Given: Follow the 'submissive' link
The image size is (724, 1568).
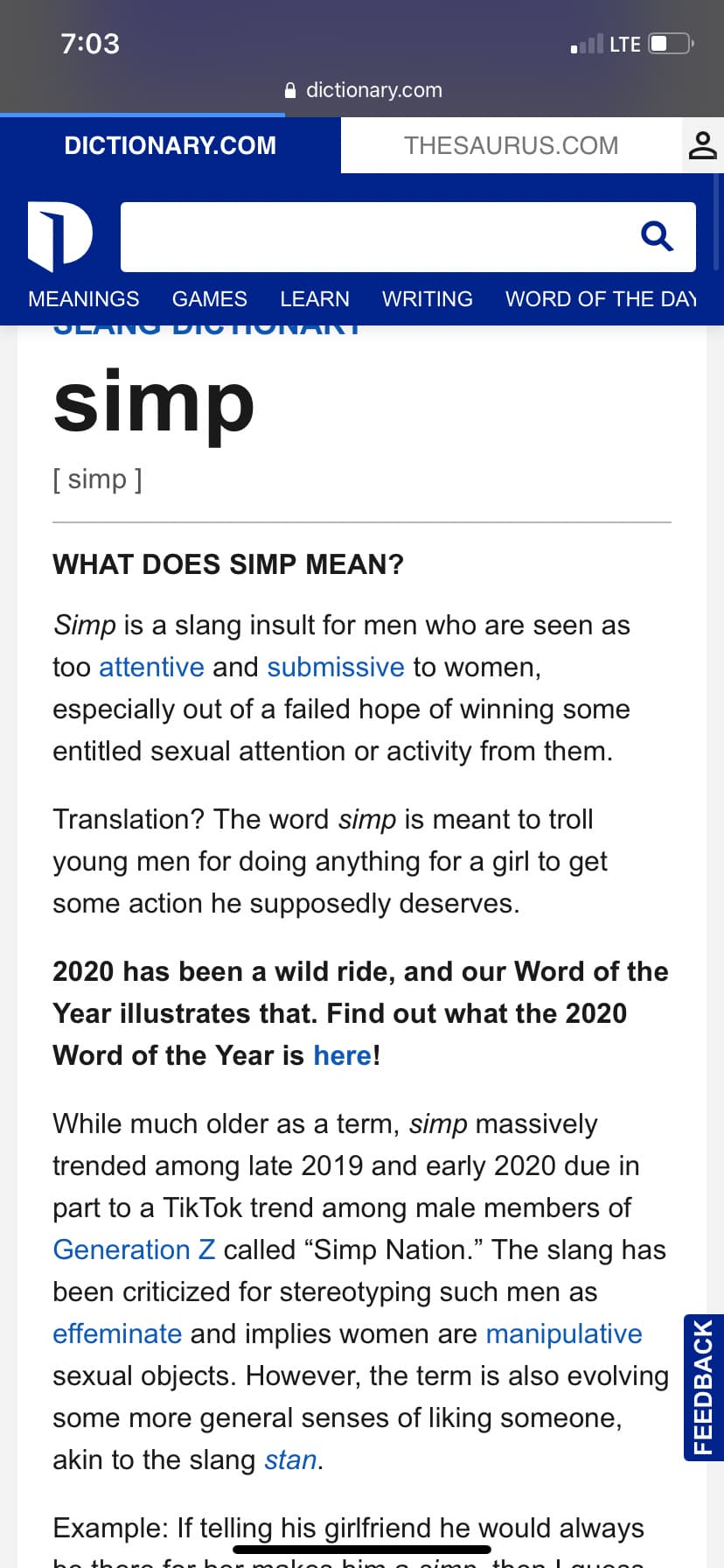Looking at the screenshot, I should click(x=336, y=667).
